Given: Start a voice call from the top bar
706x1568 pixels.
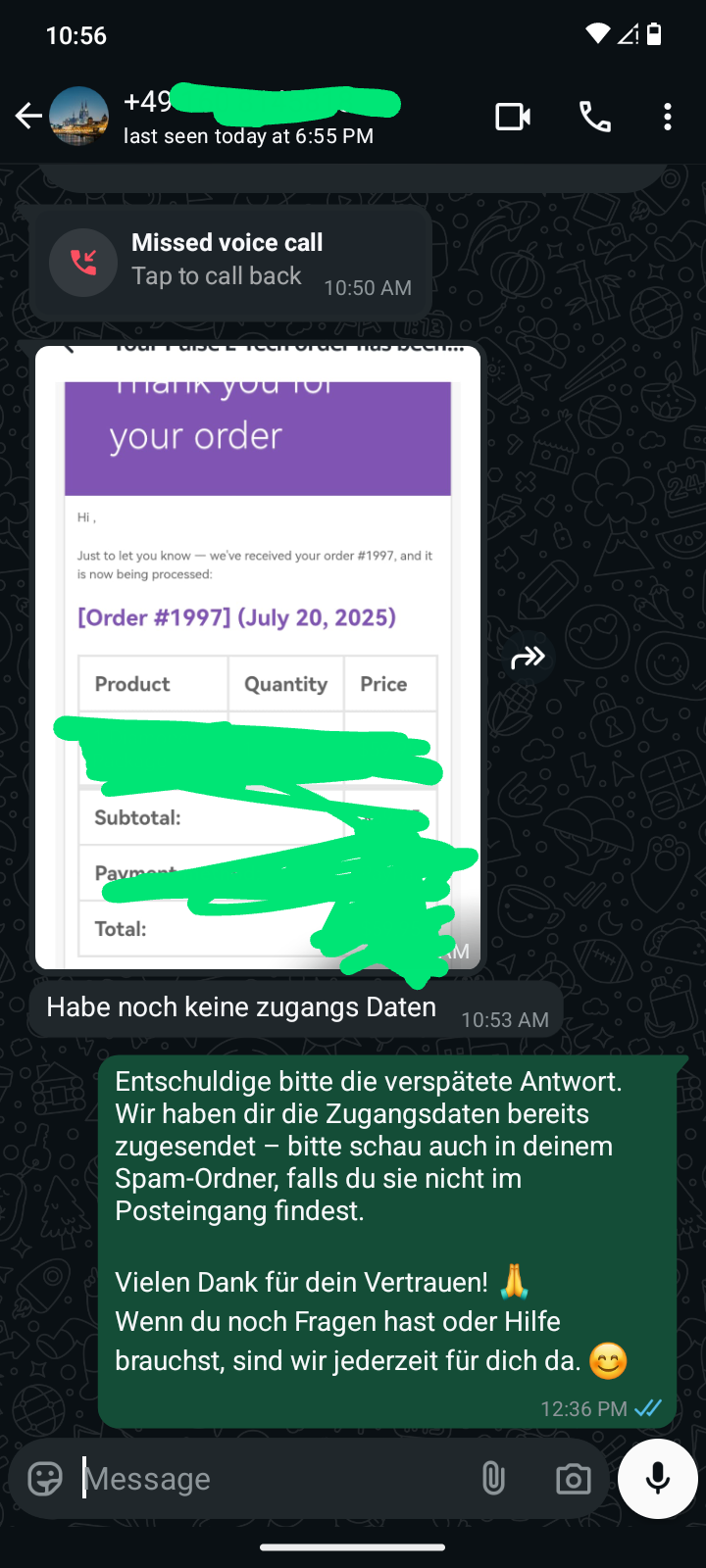Looking at the screenshot, I should 594,116.
